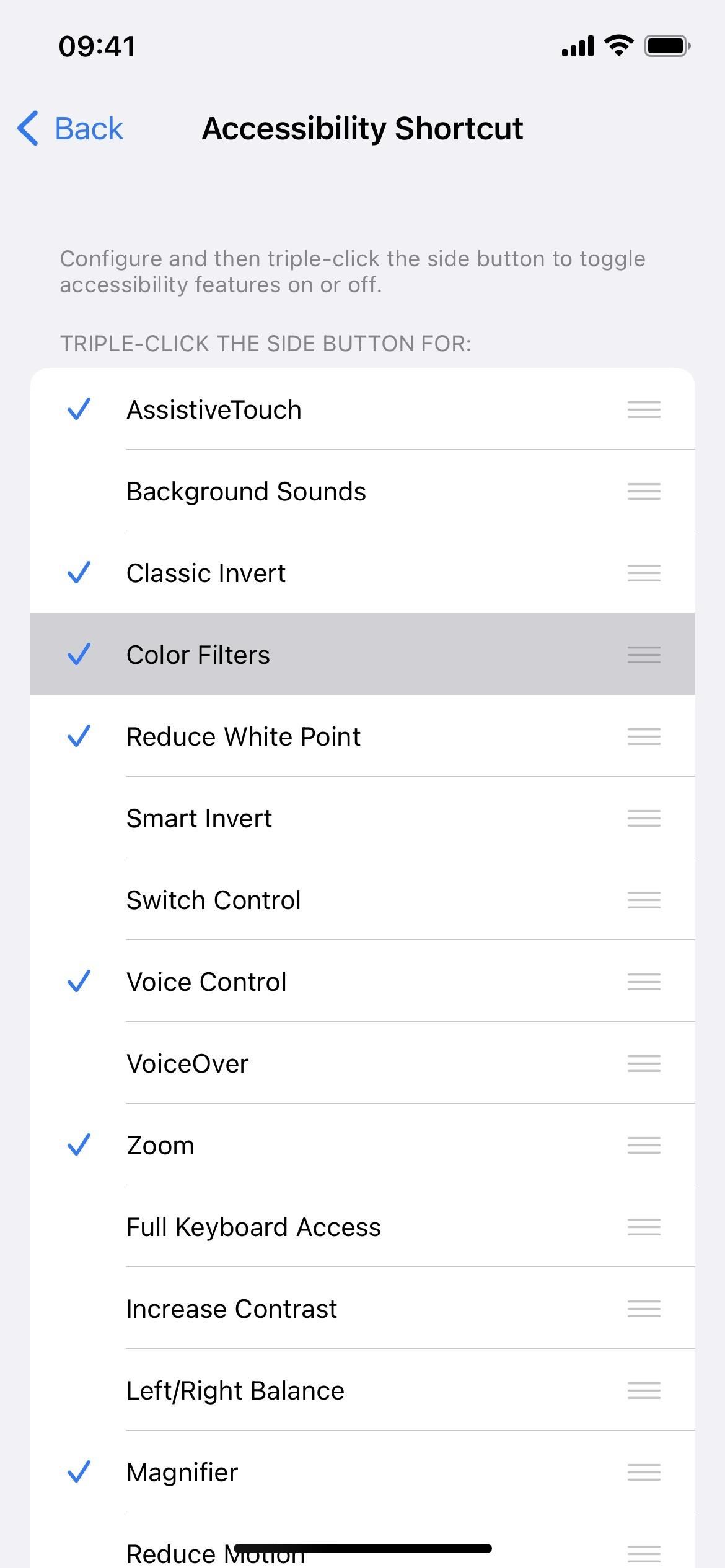725x1568 pixels.
Task: Uncheck AssistiveTouch in the shortcut list
Action: [x=362, y=409]
